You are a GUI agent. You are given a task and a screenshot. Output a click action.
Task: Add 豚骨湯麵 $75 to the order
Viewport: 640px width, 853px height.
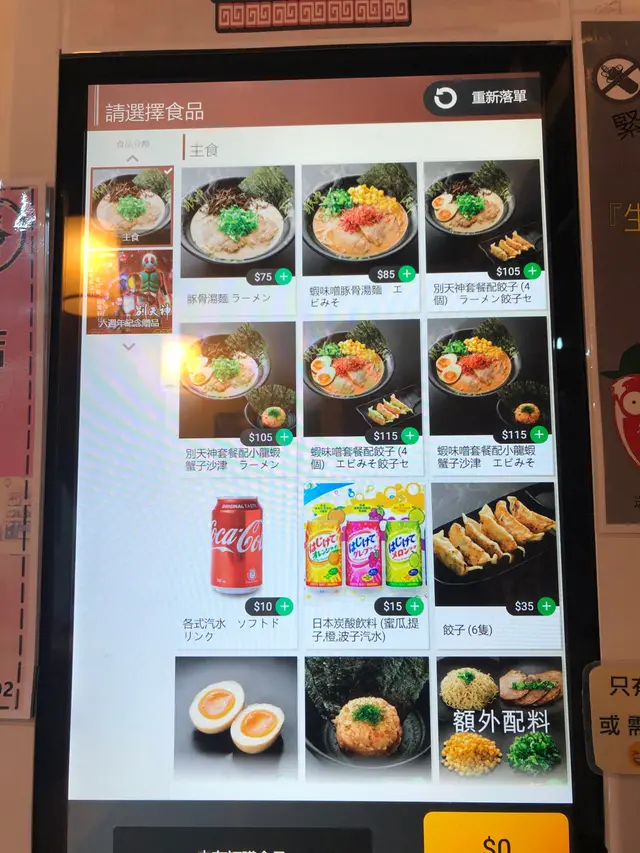click(x=284, y=277)
